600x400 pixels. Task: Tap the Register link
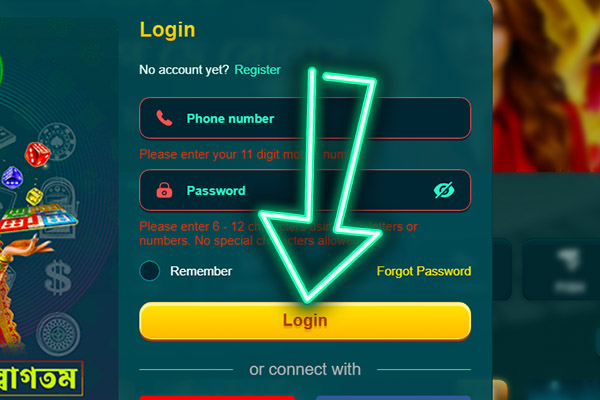click(x=257, y=70)
